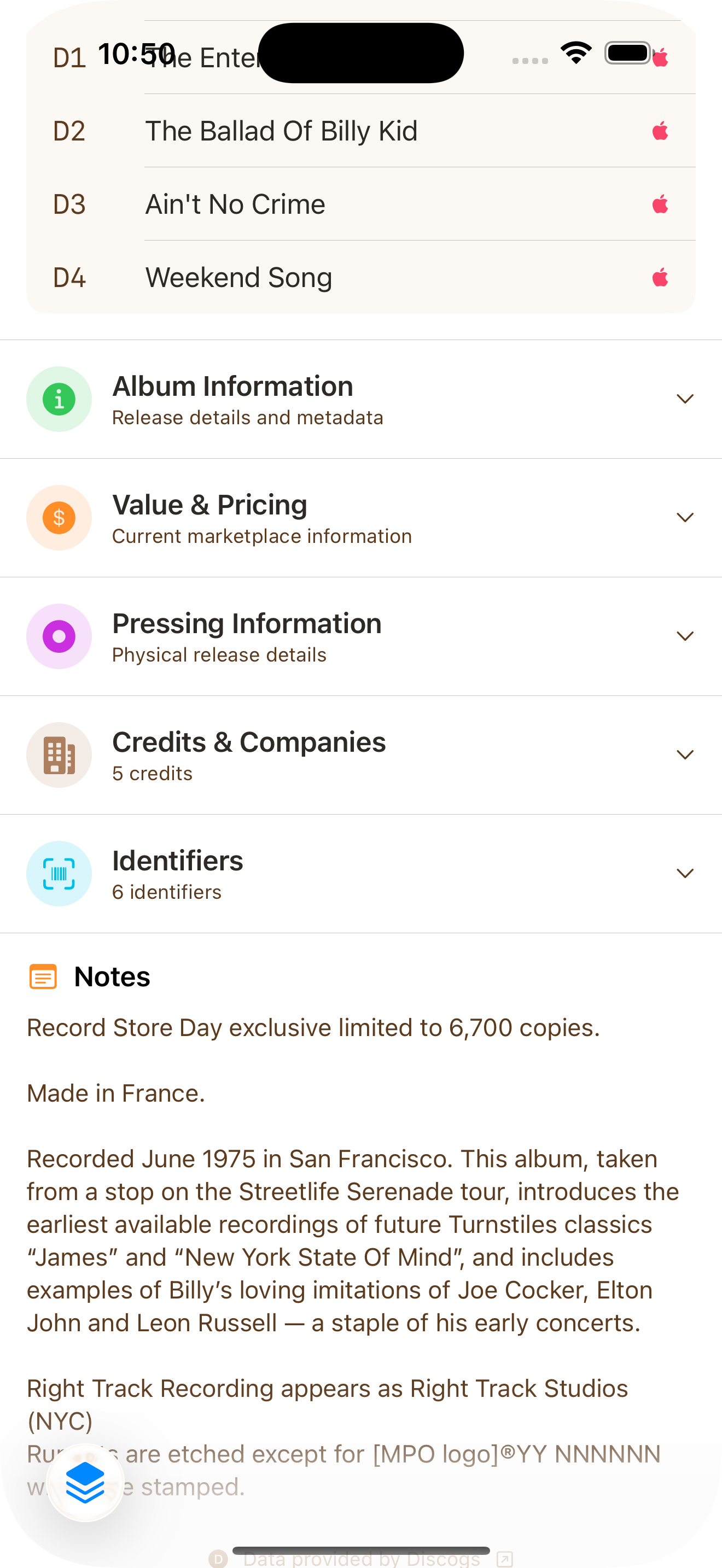Viewport: 722px width, 1568px height.
Task: Tap the floating blue layers button
Action: coord(84,1482)
